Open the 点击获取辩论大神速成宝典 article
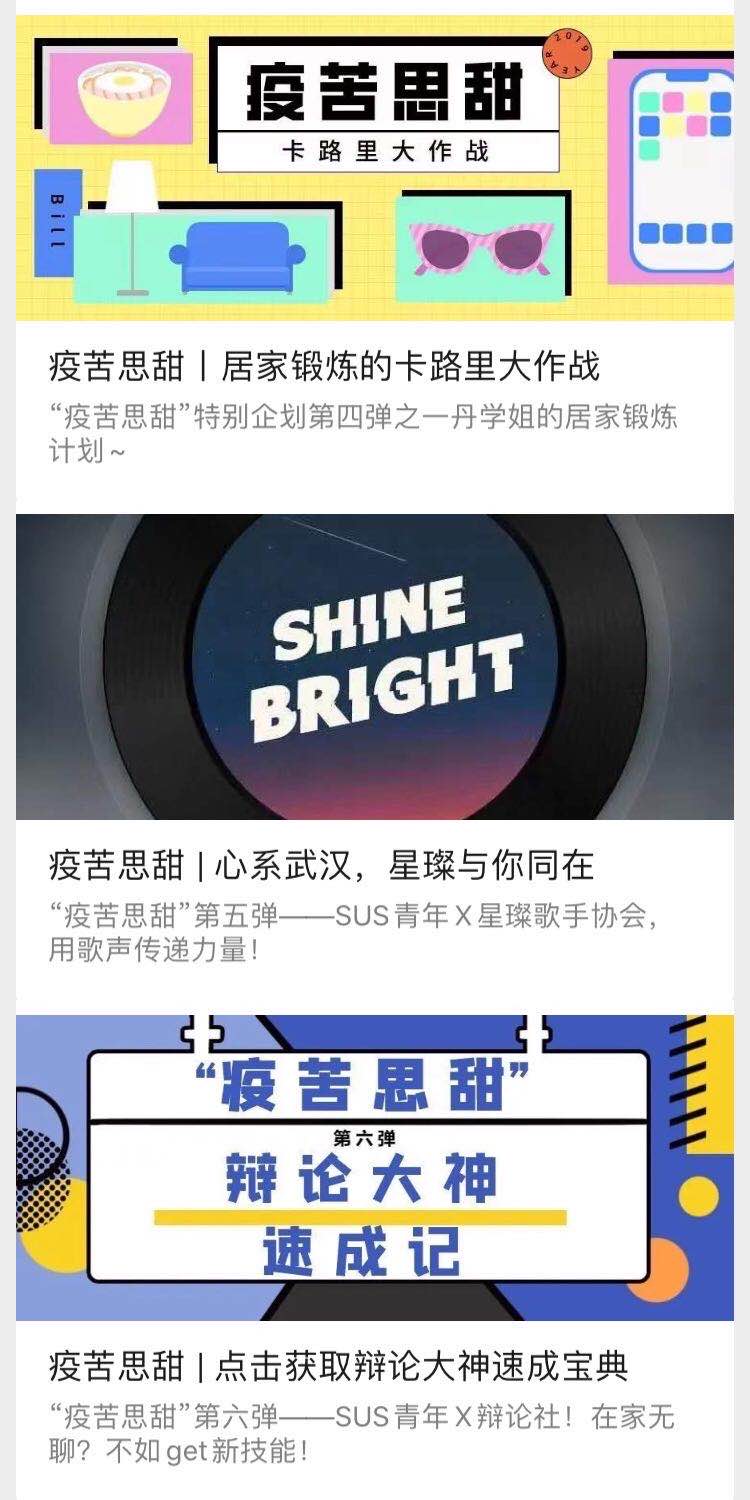750x1500 pixels. [x=338, y=1366]
